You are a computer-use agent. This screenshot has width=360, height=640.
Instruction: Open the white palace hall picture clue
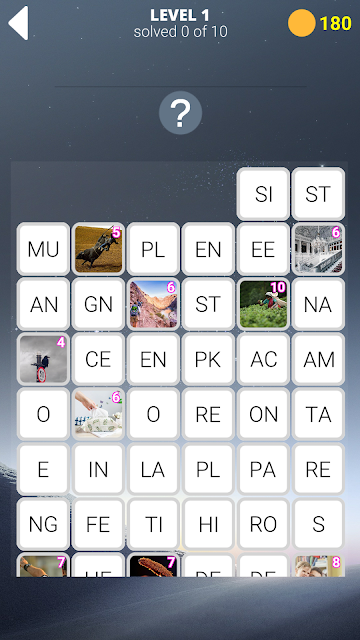(x=318, y=249)
